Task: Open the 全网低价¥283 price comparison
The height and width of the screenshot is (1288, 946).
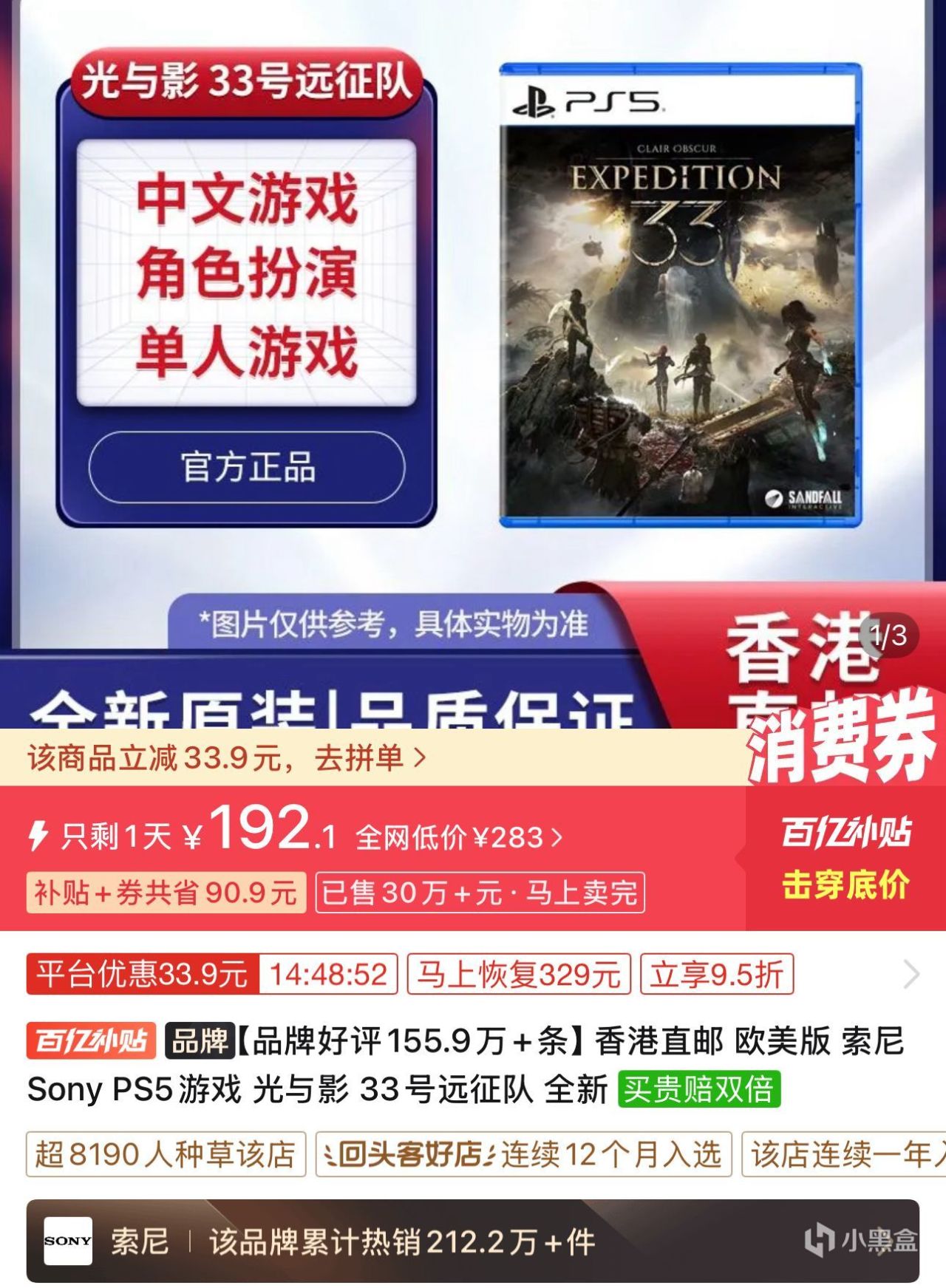Action: (458, 837)
